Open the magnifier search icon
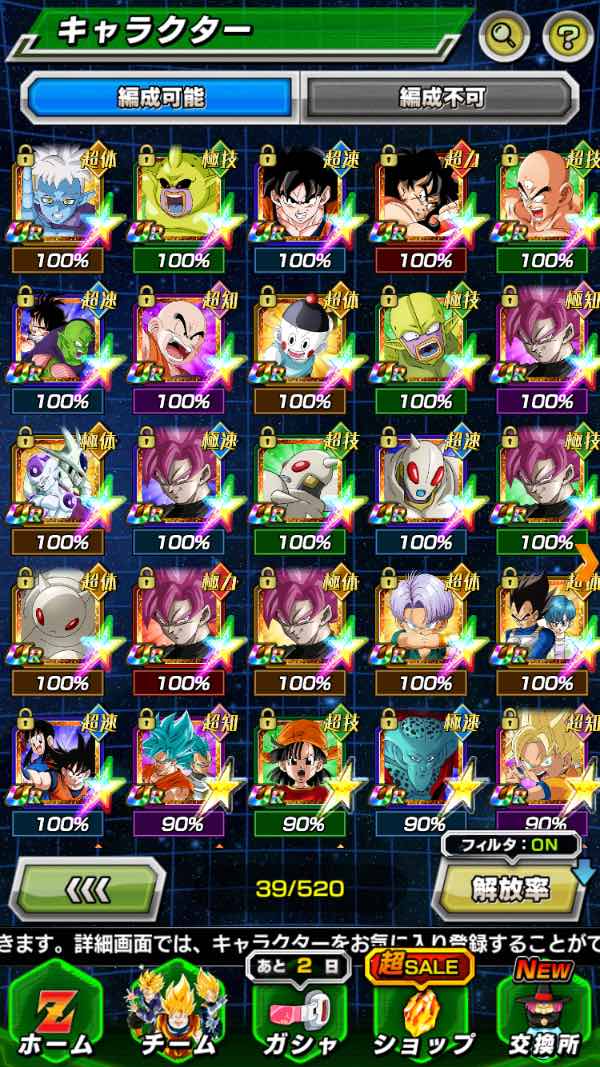 tap(504, 35)
